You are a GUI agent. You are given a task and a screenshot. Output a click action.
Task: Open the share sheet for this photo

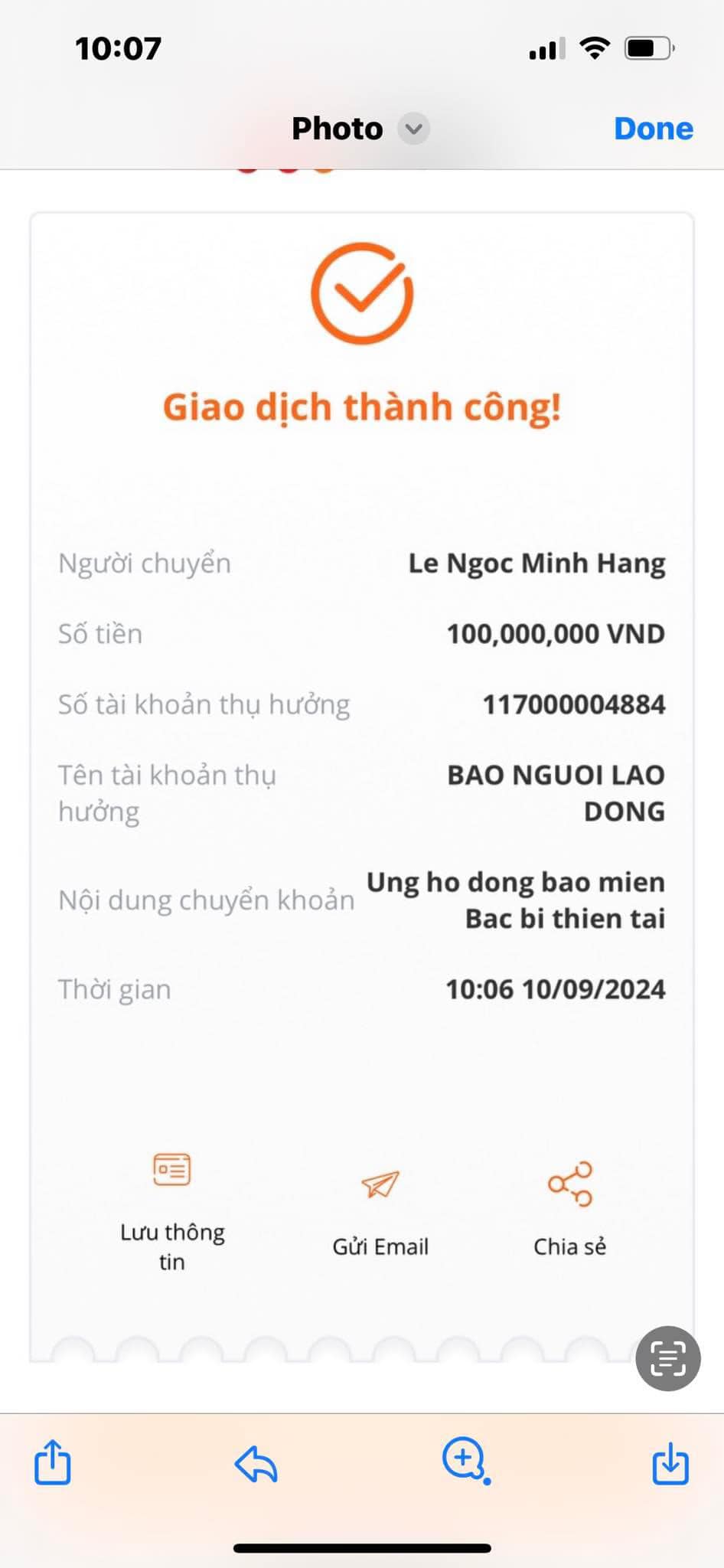click(53, 1462)
